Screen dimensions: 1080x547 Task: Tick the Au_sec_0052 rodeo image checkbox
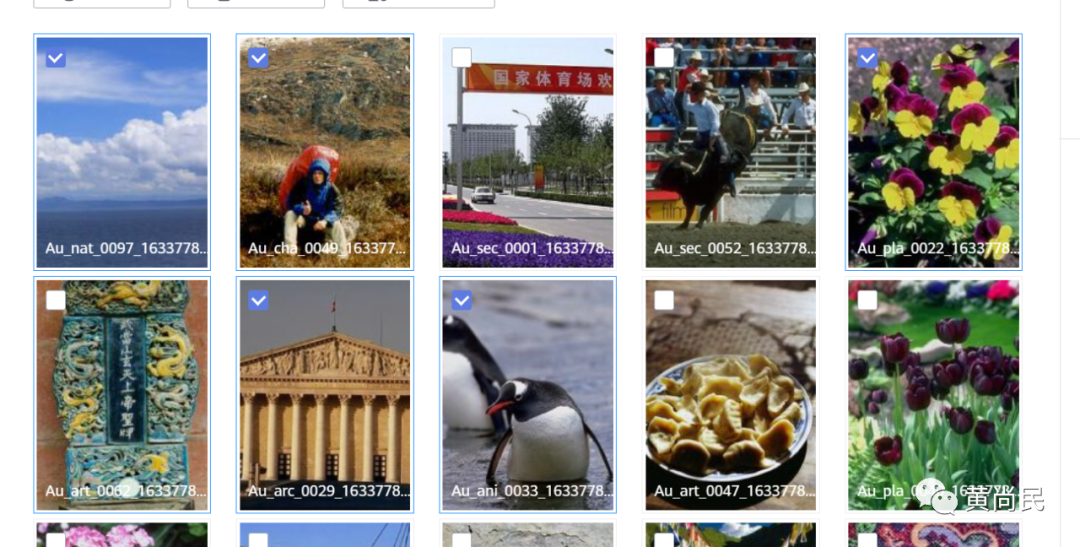coord(664,58)
